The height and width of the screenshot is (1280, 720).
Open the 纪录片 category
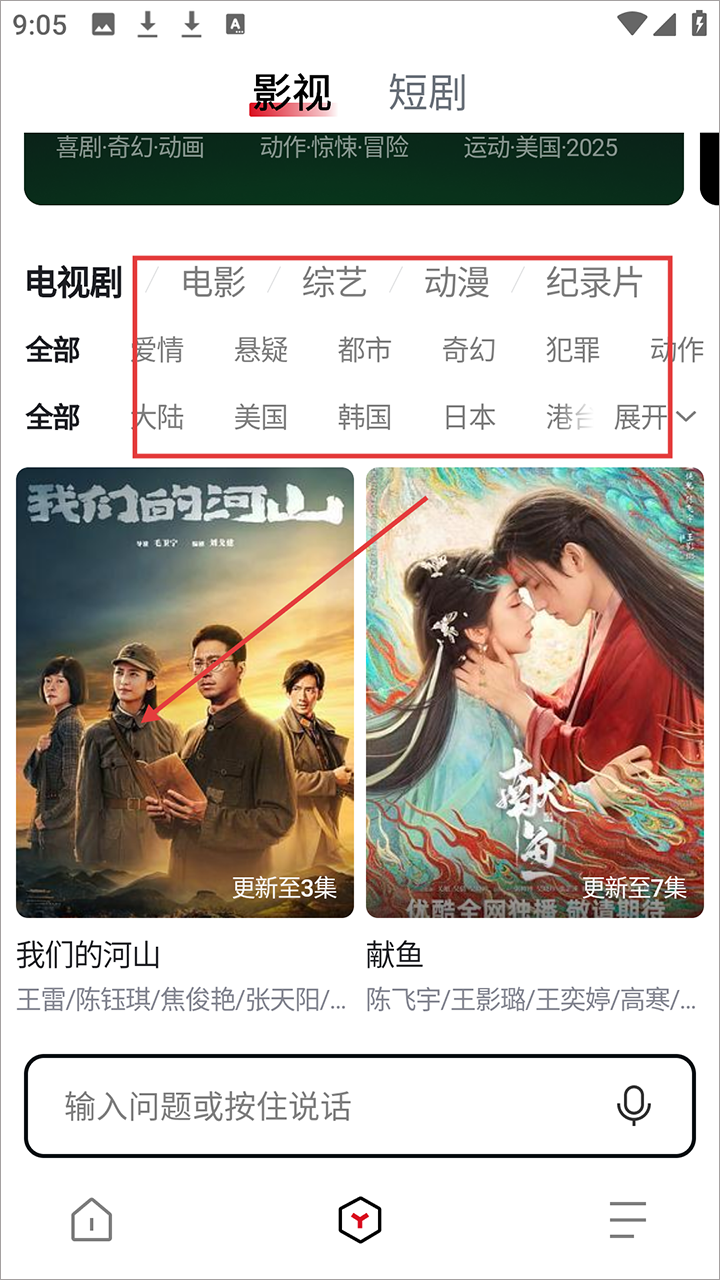[x=593, y=283]
